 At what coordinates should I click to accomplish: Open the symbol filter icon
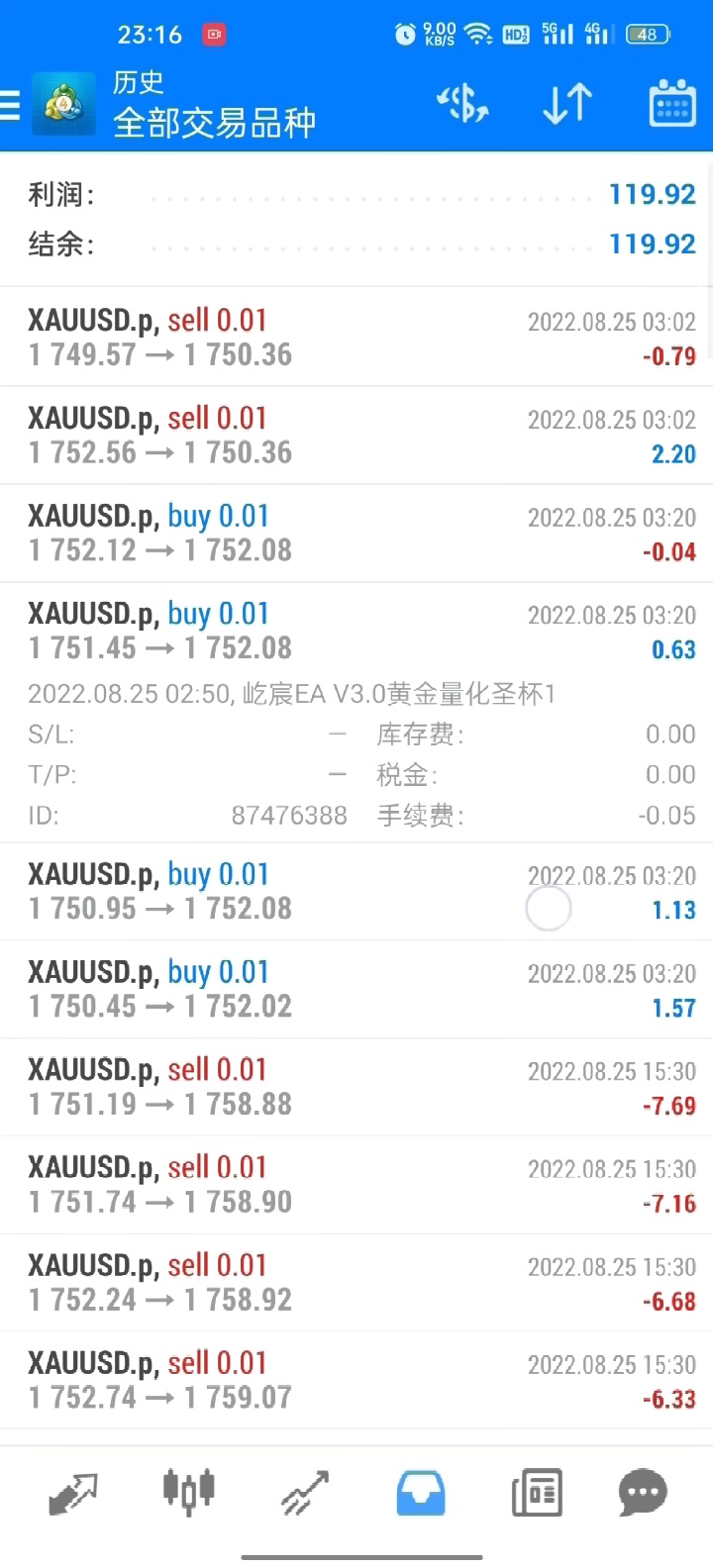point(462,104)
